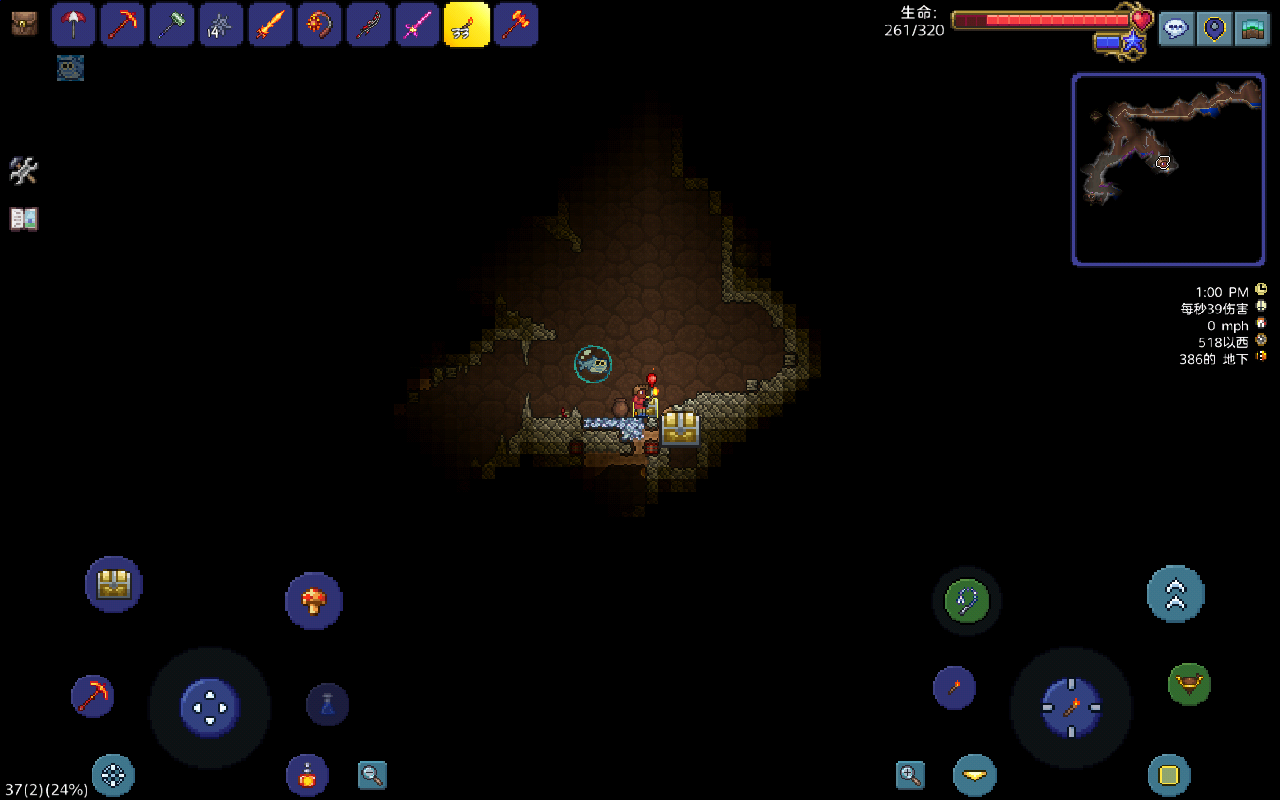The height and width of the screenshot is (800, 1280).
Task: Use the mushroom quick heal button
Action: (x=314, y=601)
